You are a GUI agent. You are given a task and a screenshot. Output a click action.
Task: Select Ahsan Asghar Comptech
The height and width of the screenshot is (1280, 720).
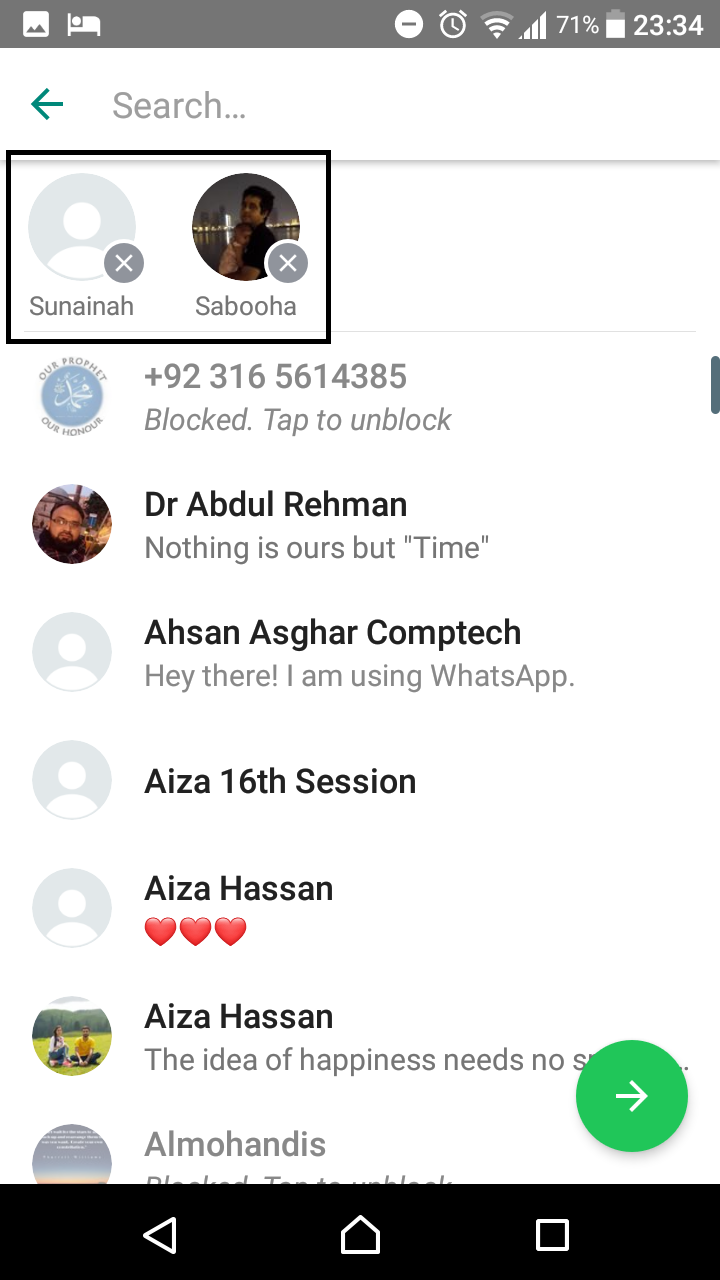pyautogui.click(x=360, y=653)
